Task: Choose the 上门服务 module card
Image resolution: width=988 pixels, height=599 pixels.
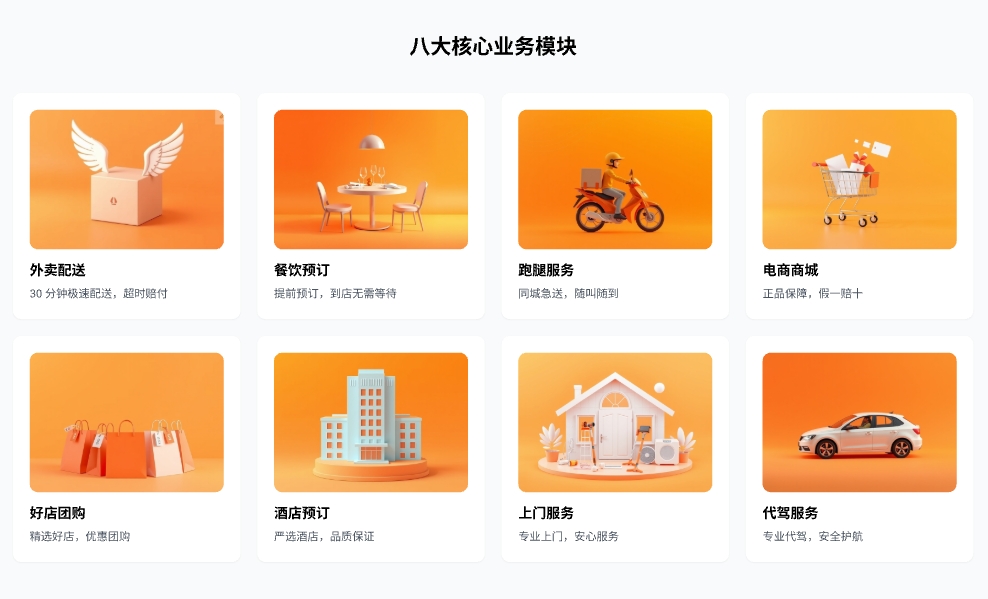Action: [x=615, y=448]
